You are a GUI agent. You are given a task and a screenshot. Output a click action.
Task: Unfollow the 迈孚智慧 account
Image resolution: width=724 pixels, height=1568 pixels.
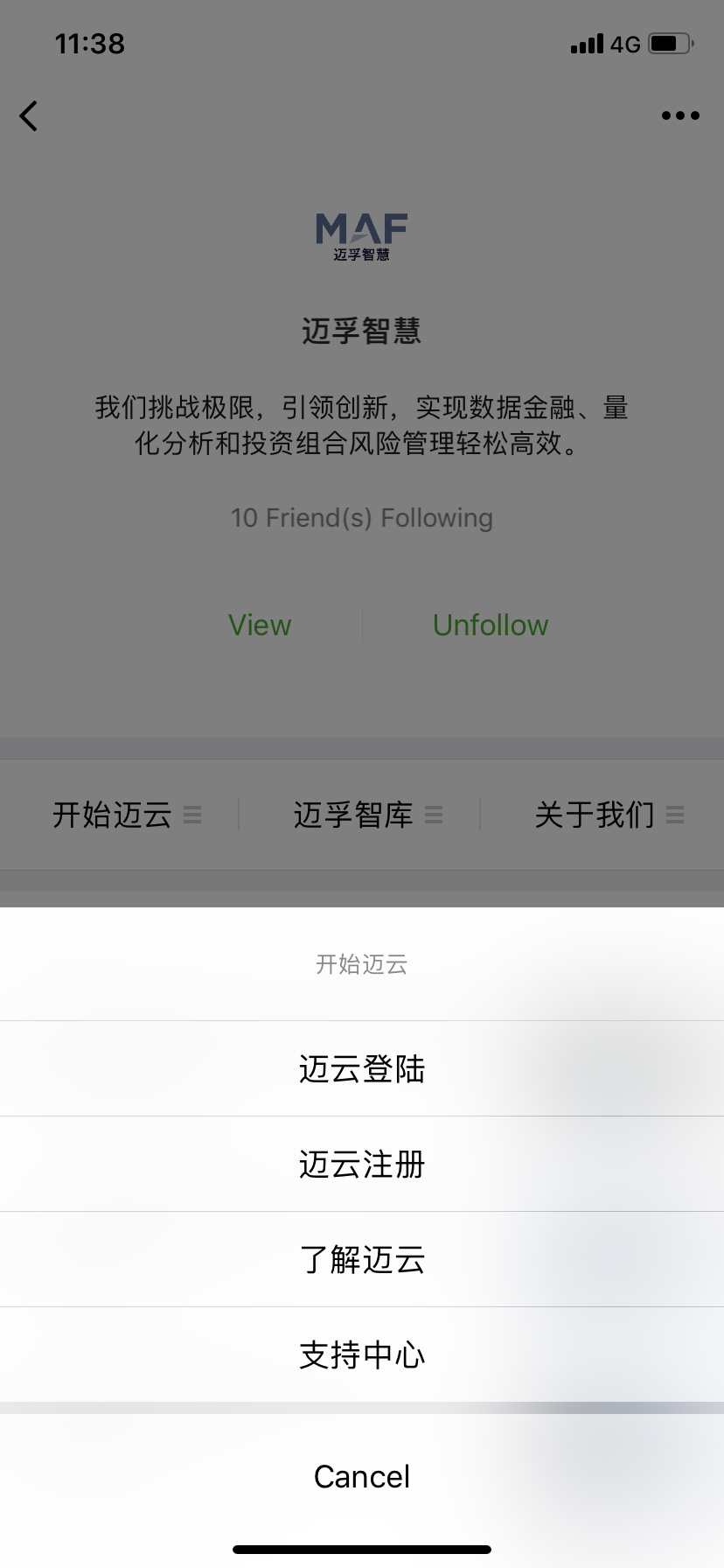[491, 625]
